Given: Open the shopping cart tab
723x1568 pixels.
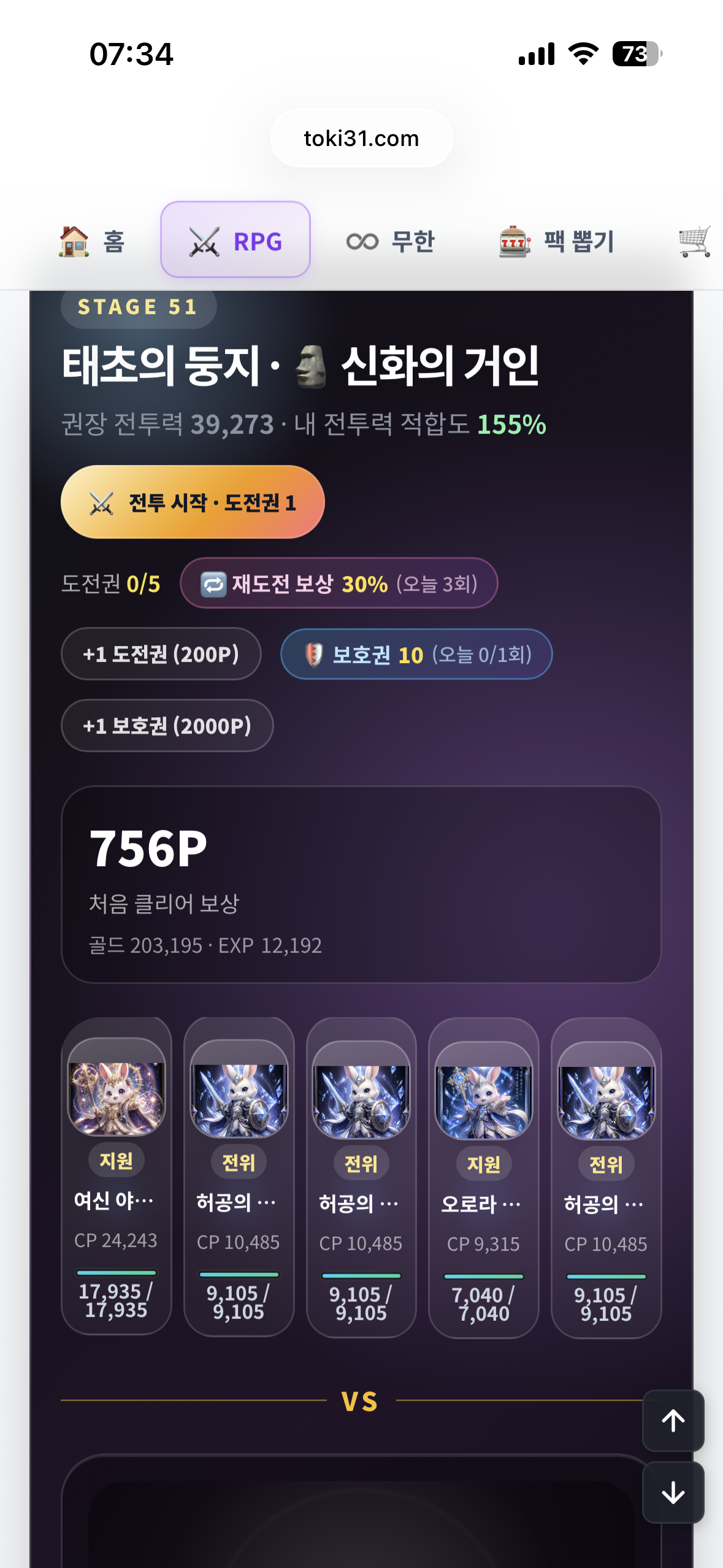Looking at the screenshot, I should 694,240.
